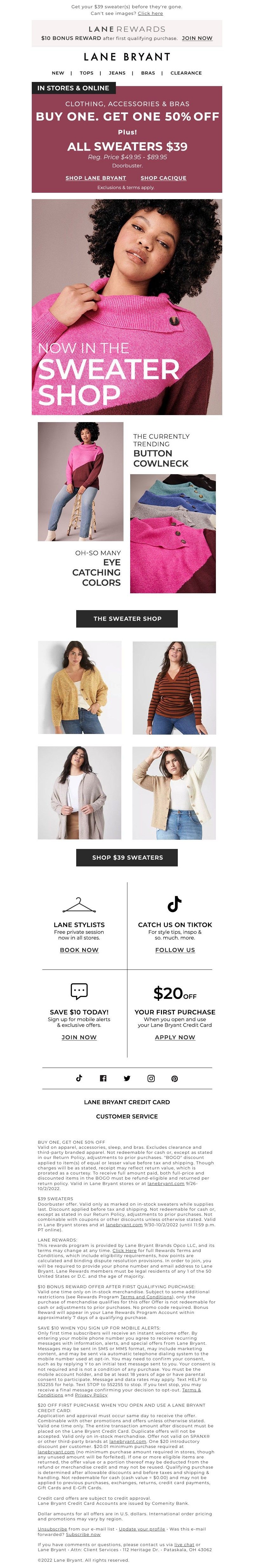
Task: Open the CUSTOMER SERVICE link
Action: tap(127, 1116)
